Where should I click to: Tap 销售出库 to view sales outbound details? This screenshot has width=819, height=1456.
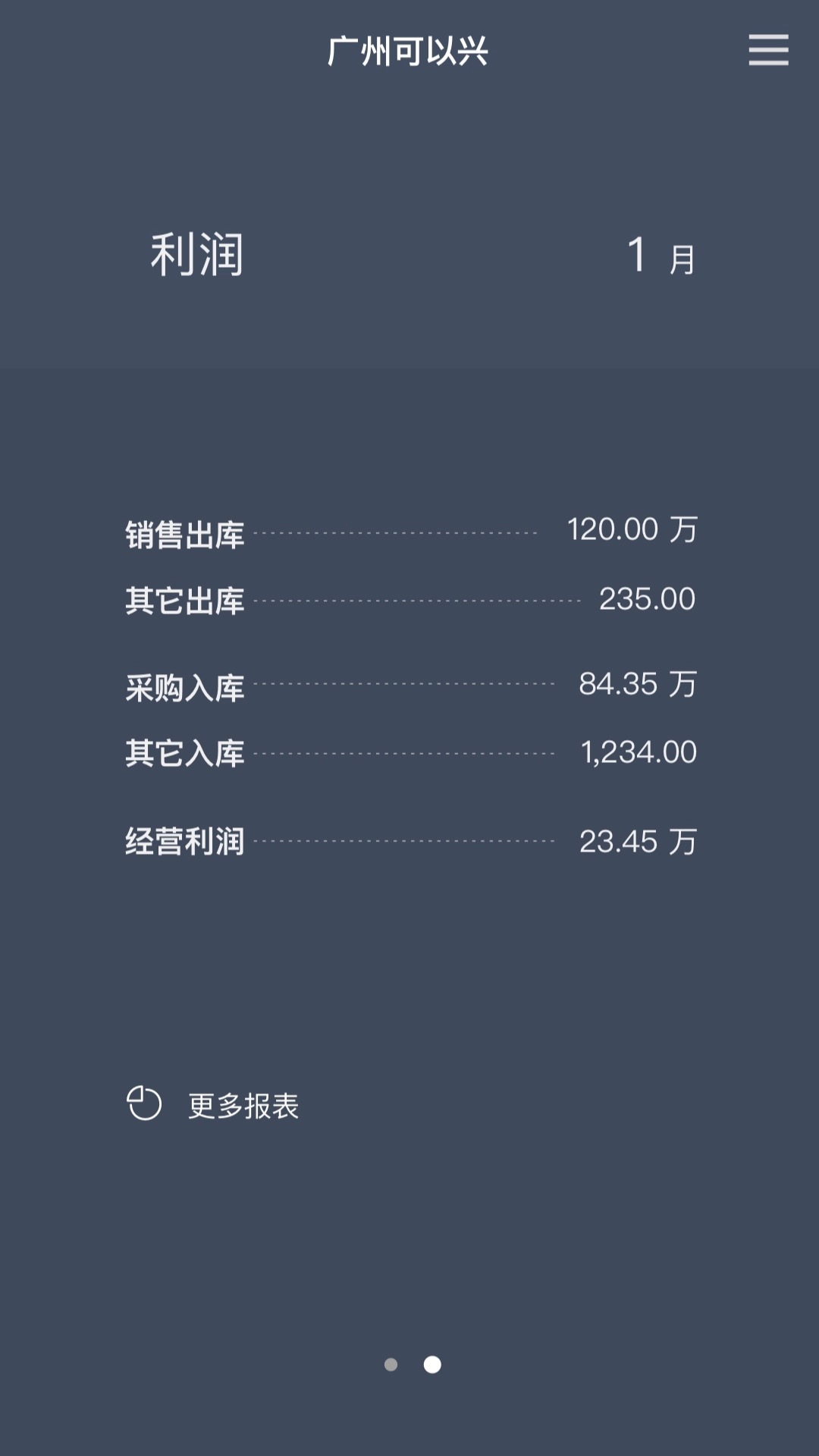coord(187,532)
